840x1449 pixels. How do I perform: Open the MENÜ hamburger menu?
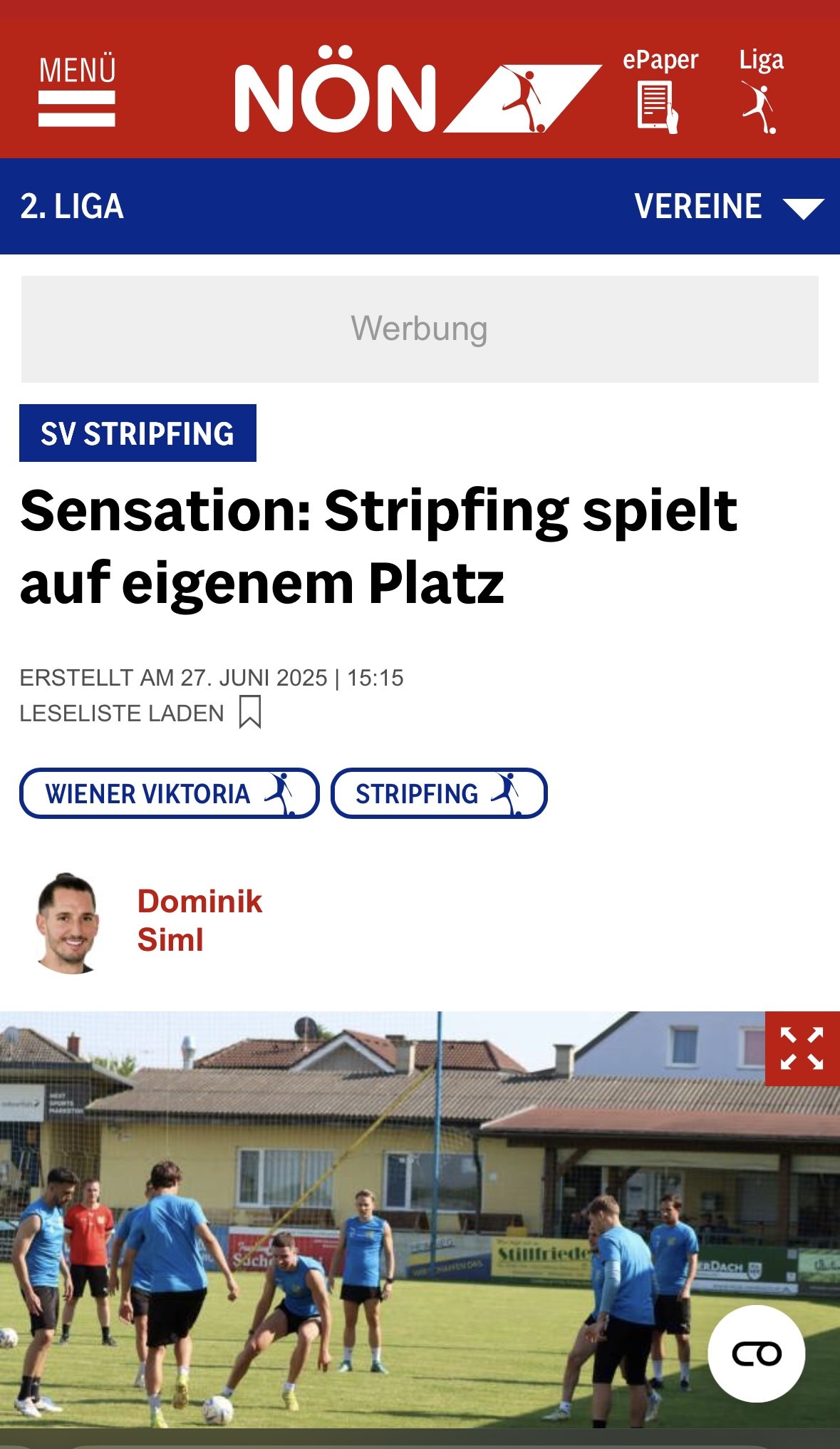[x=77, y=91]
